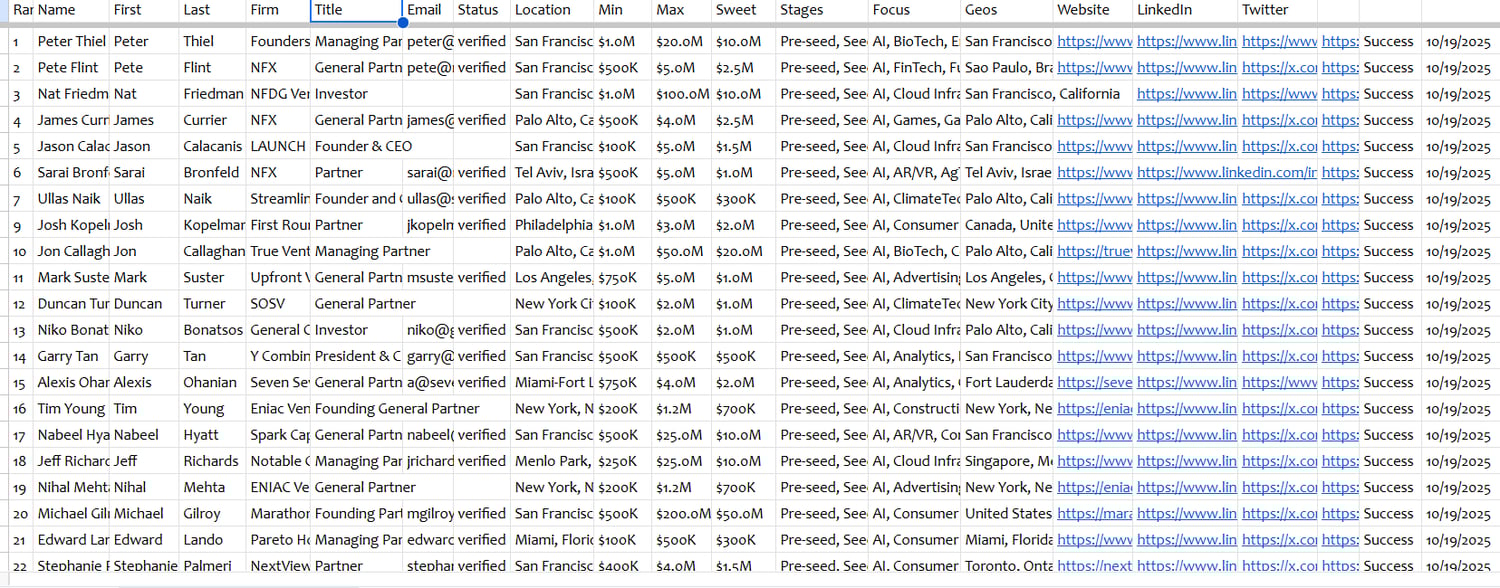Image resolution: width=1500 pixels, height=588 pixels.
Task: Select the Title column header
Action: click(355, 10)
